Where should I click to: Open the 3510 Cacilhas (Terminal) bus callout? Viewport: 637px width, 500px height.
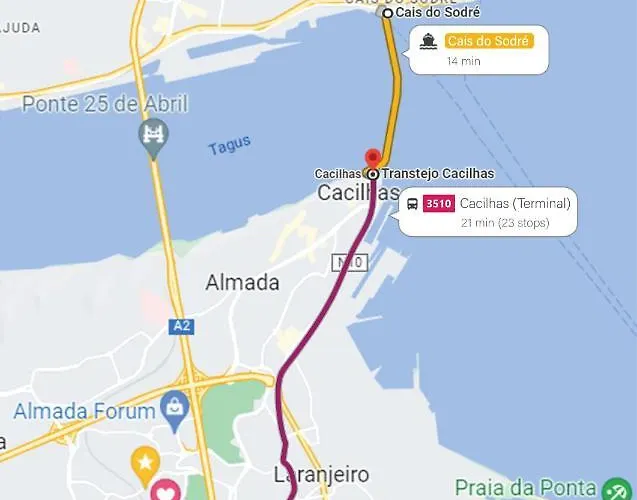pos(489,211)
